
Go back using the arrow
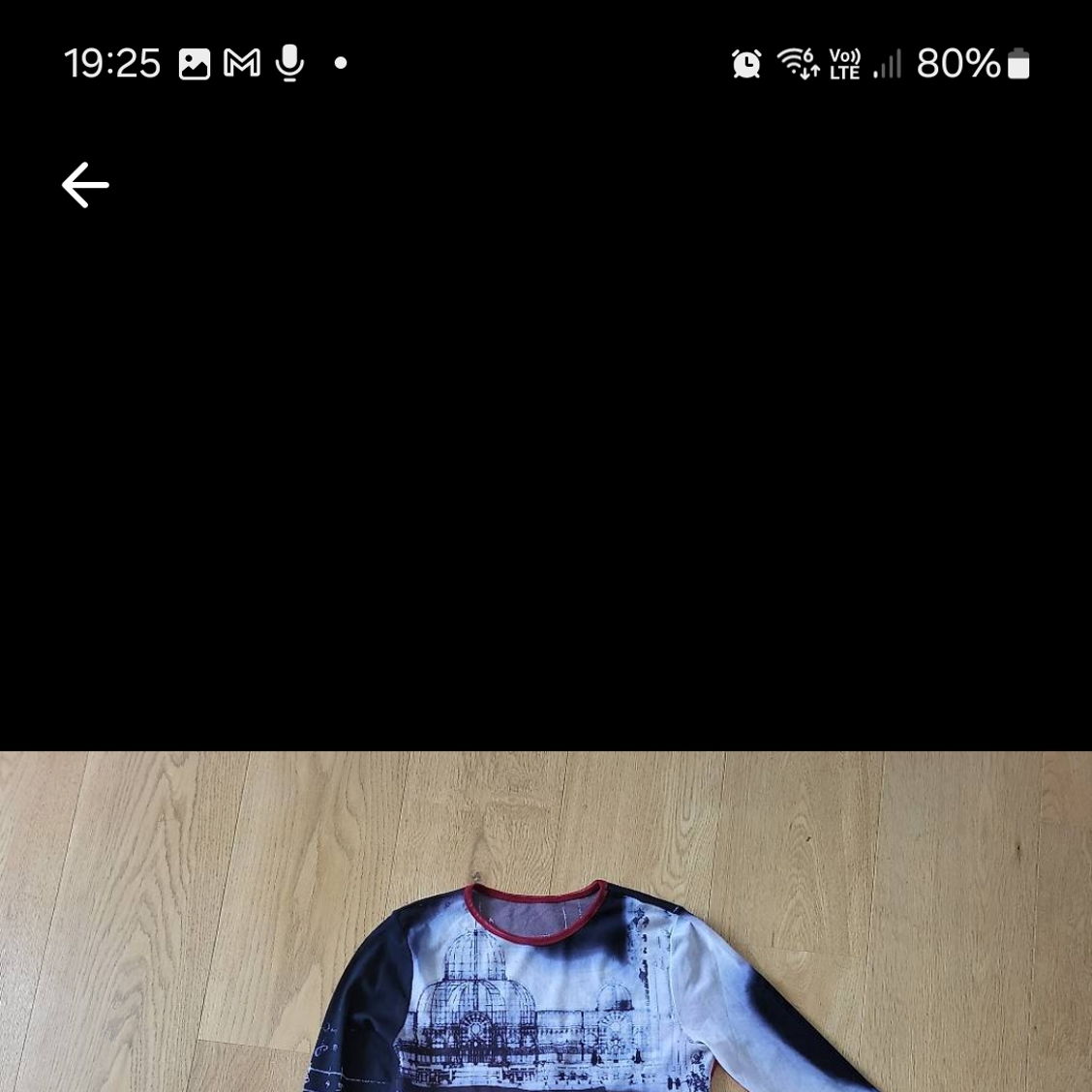click(x=85, y=185)
